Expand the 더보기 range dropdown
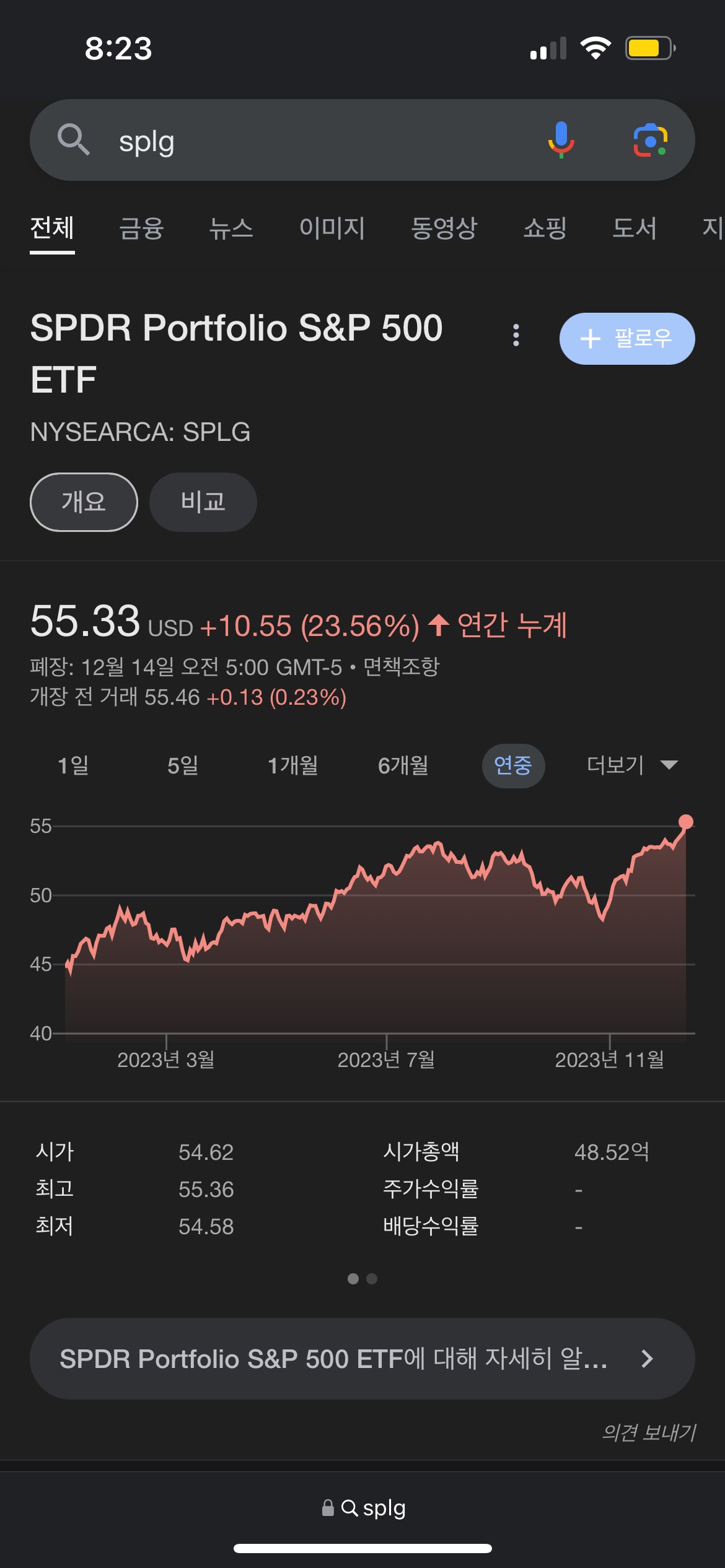Screen dimensions: 725x1568 point(631,765)
